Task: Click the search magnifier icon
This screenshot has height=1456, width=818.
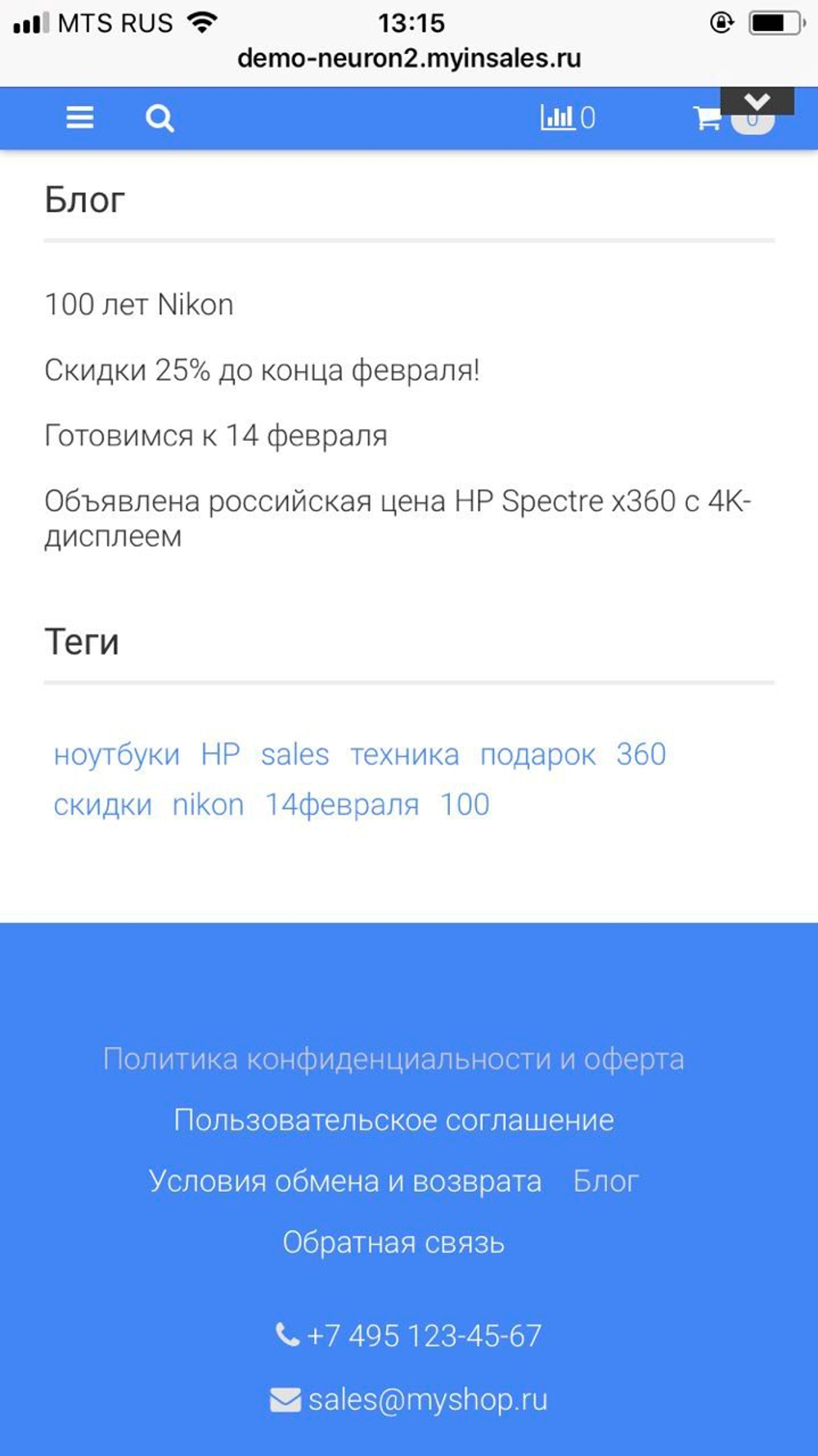Action: click(159, 118)
